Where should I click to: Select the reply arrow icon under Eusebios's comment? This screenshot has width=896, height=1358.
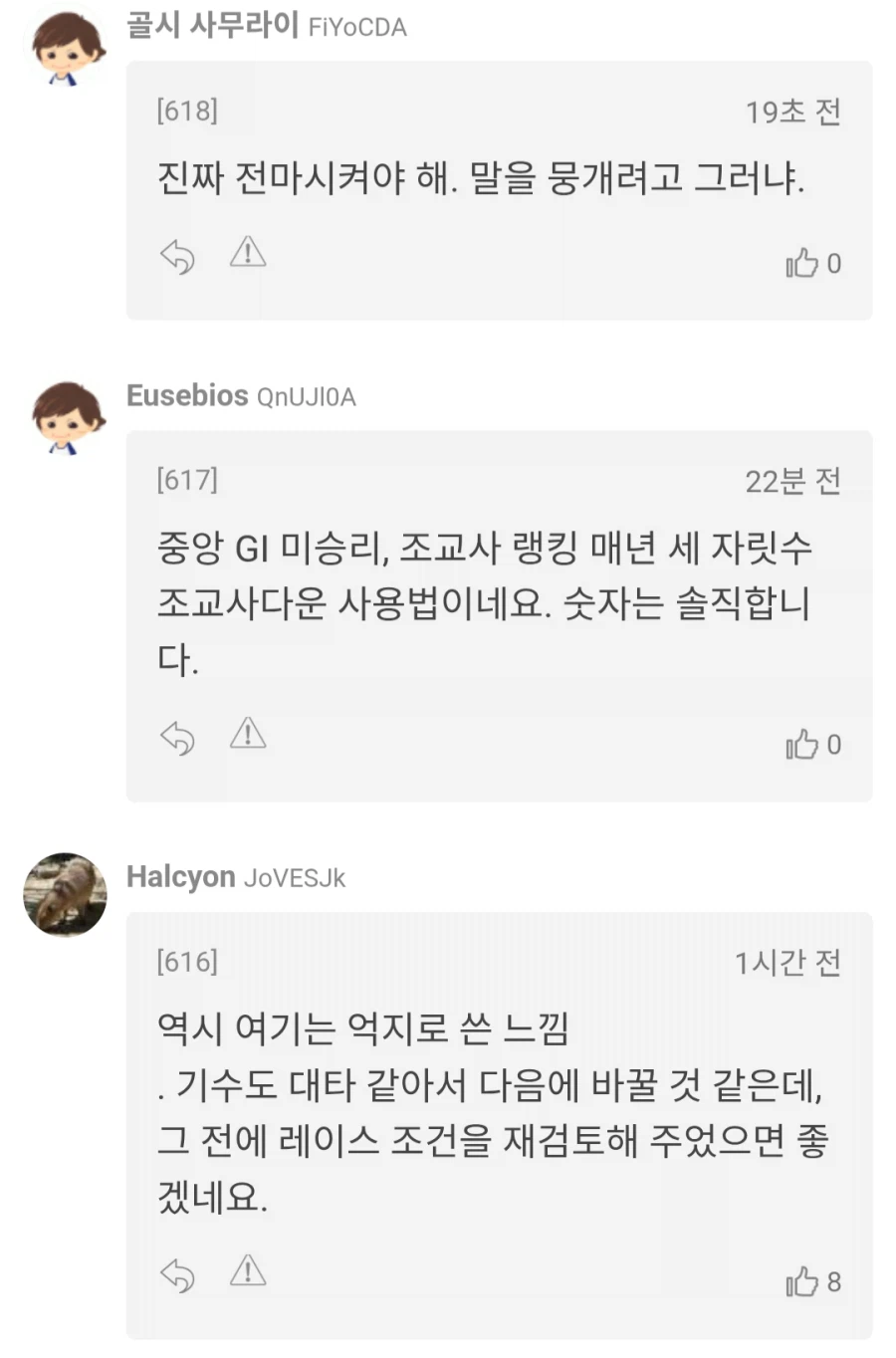coord(178,737)
